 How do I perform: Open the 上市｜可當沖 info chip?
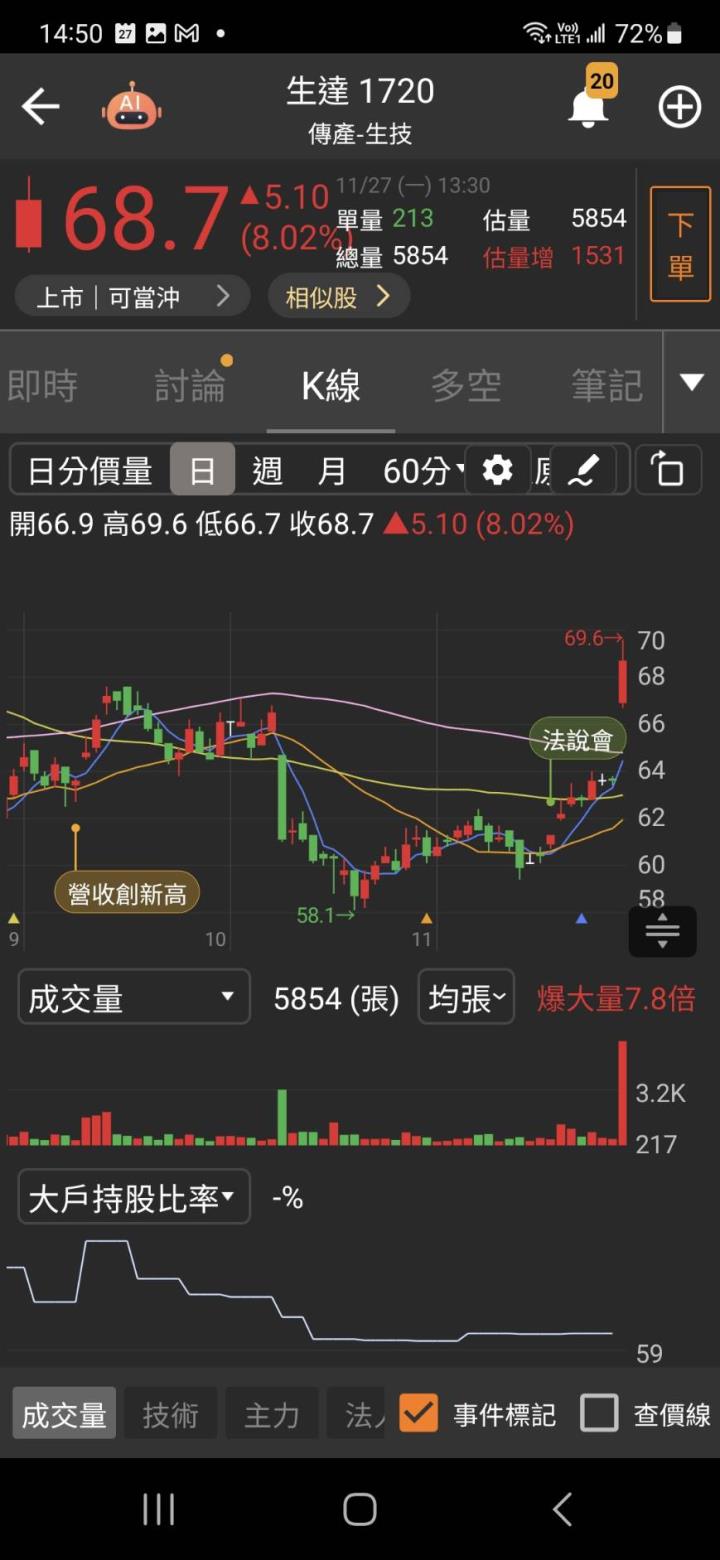[x=132, y=297]
